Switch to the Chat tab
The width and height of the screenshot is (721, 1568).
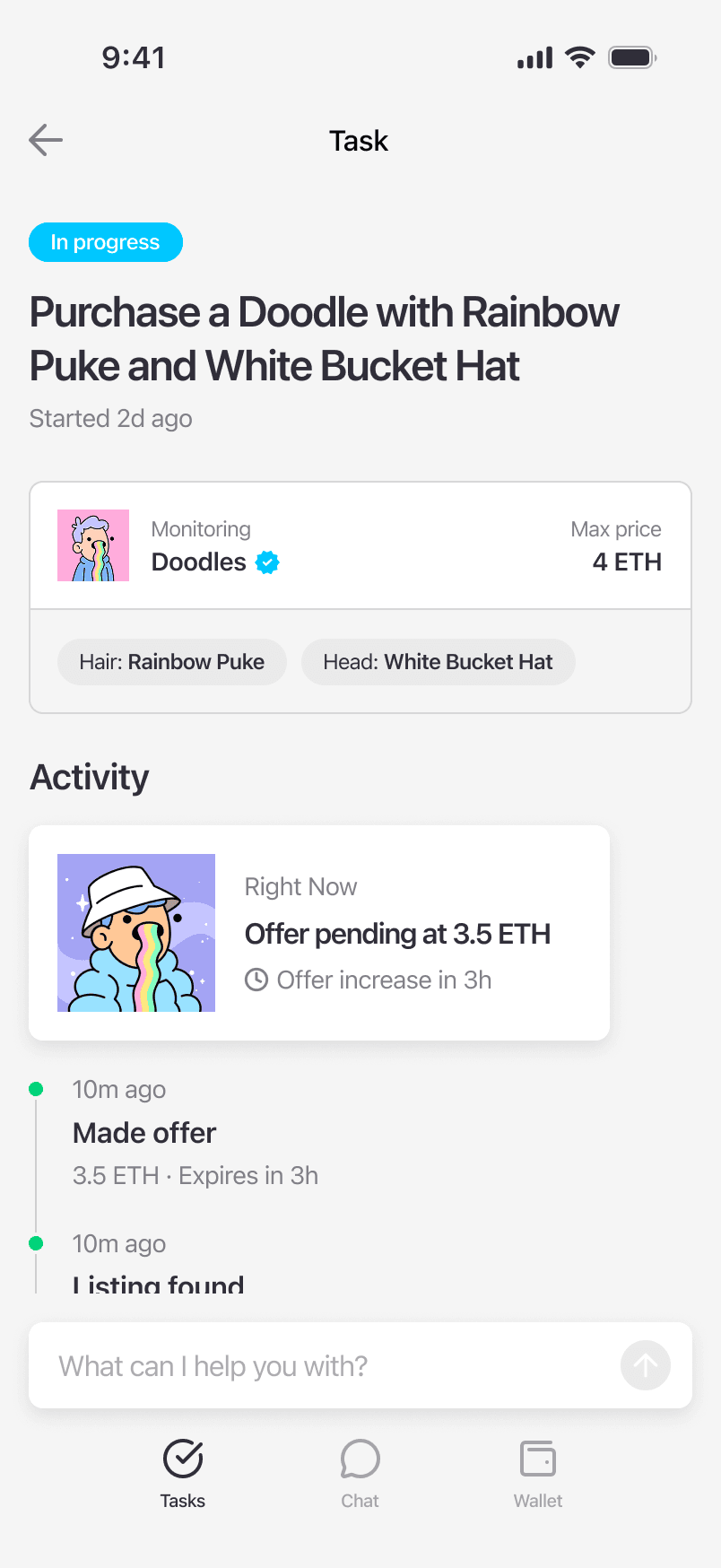[360, 1474]
